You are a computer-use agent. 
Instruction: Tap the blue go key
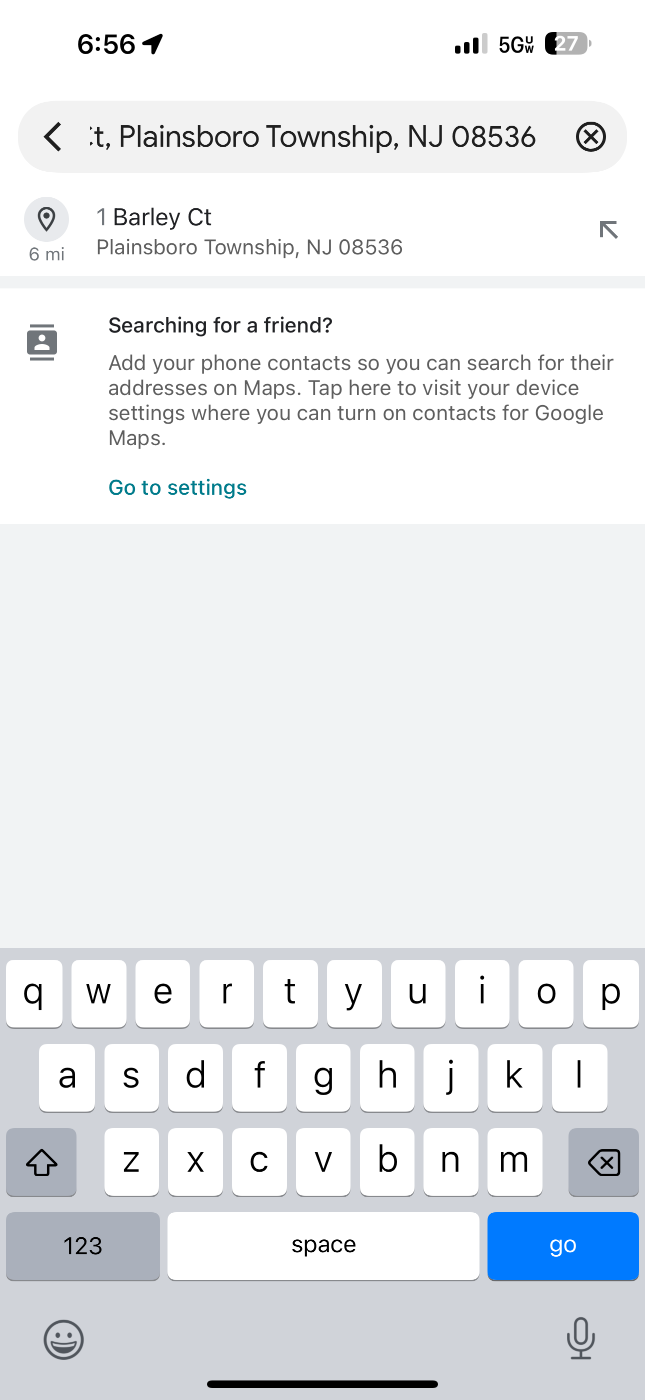click(563, 1245)
